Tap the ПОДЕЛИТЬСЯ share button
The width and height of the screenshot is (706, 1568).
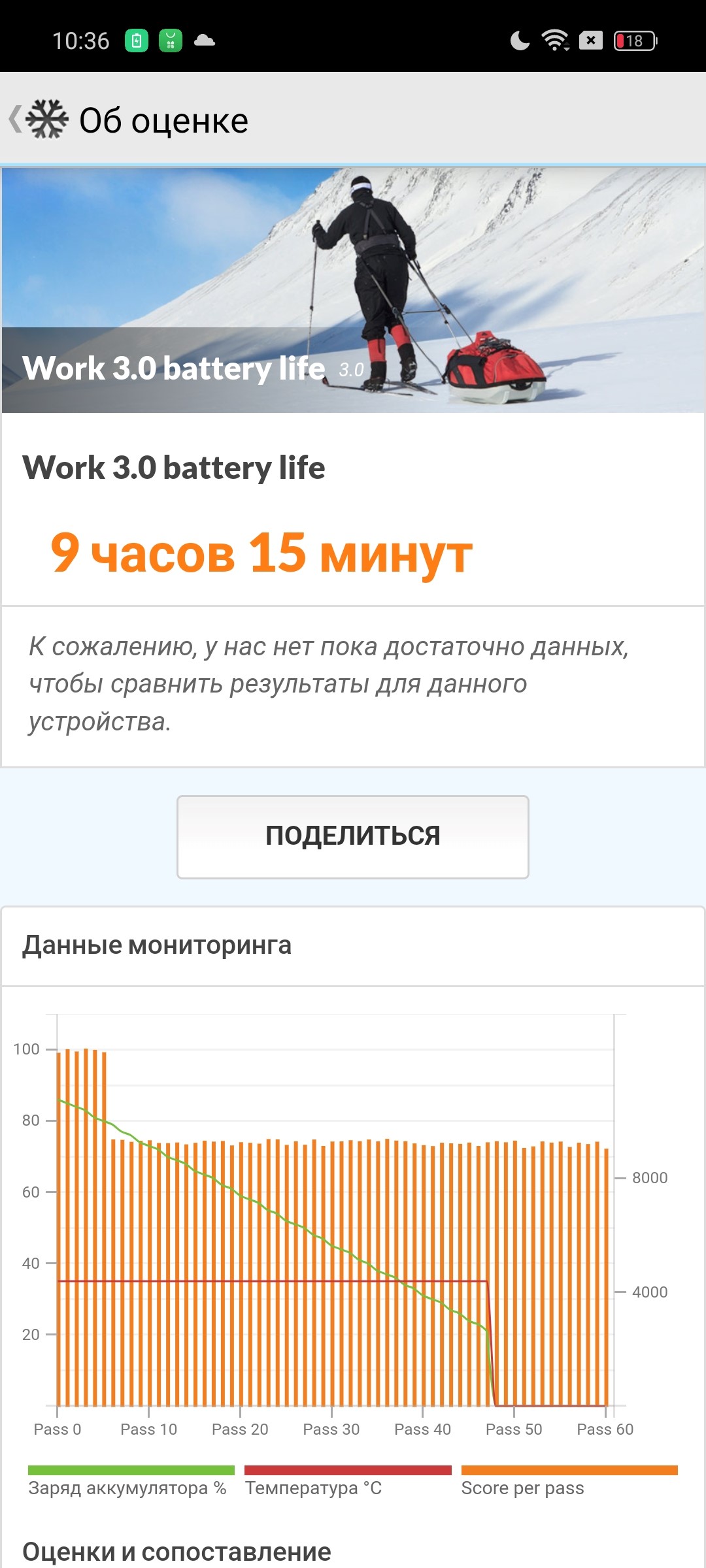tap(352, 836)
